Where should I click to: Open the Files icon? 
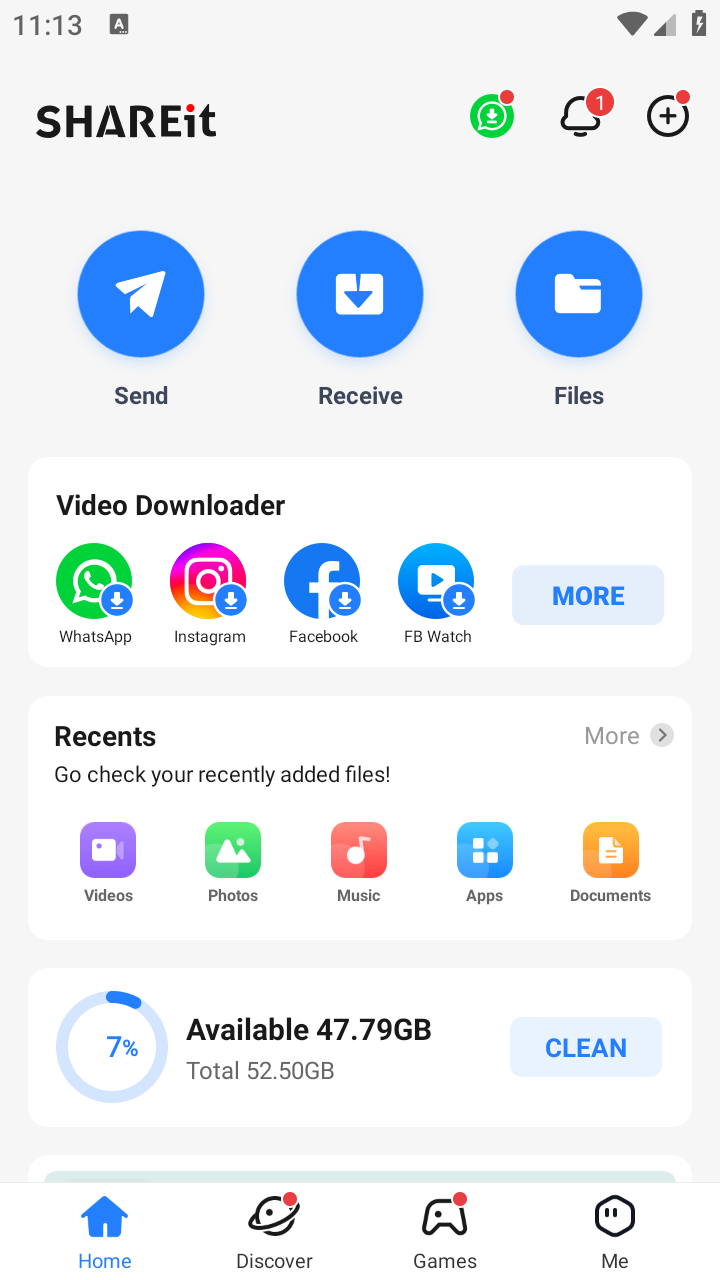[x=578, y=293]
